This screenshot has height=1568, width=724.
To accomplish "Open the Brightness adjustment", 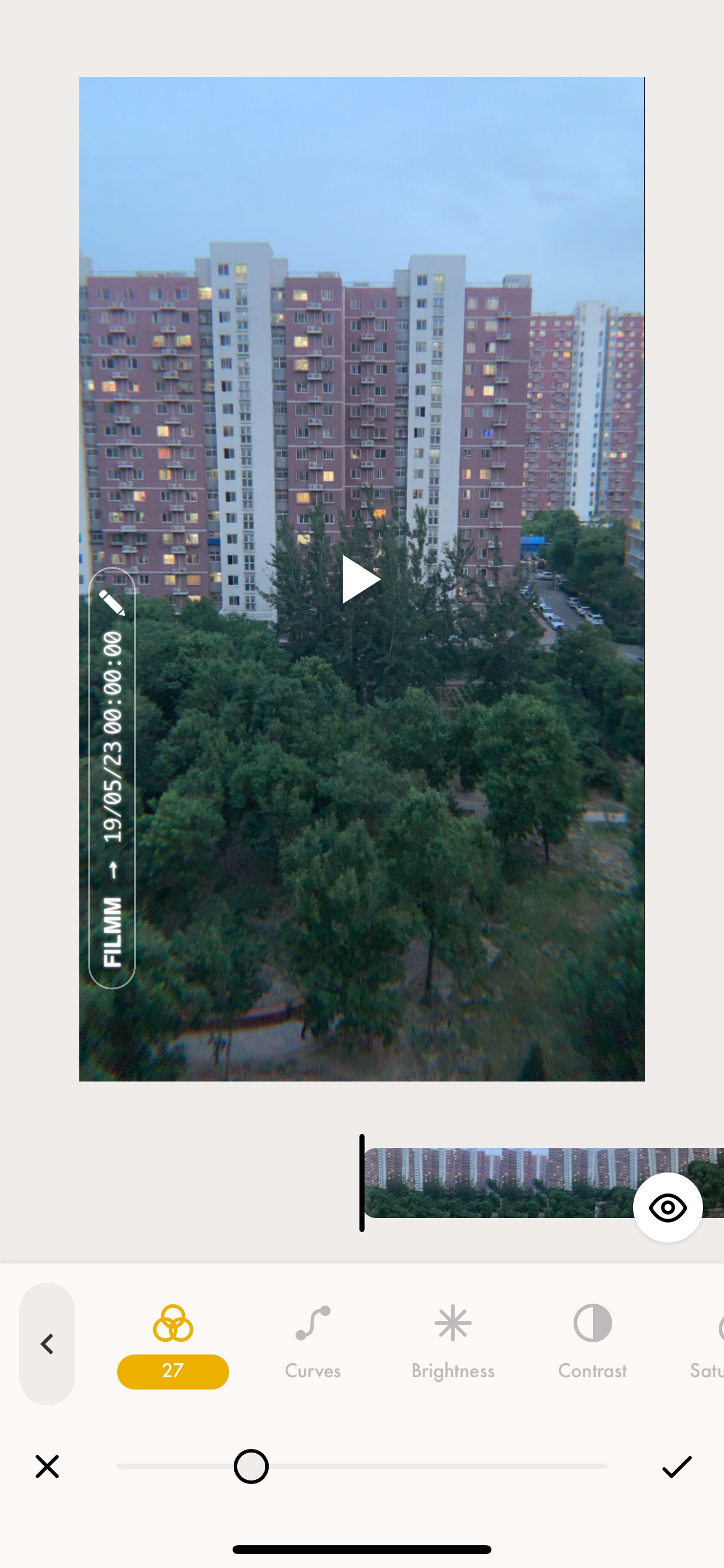I will [x=453, y=1342].
